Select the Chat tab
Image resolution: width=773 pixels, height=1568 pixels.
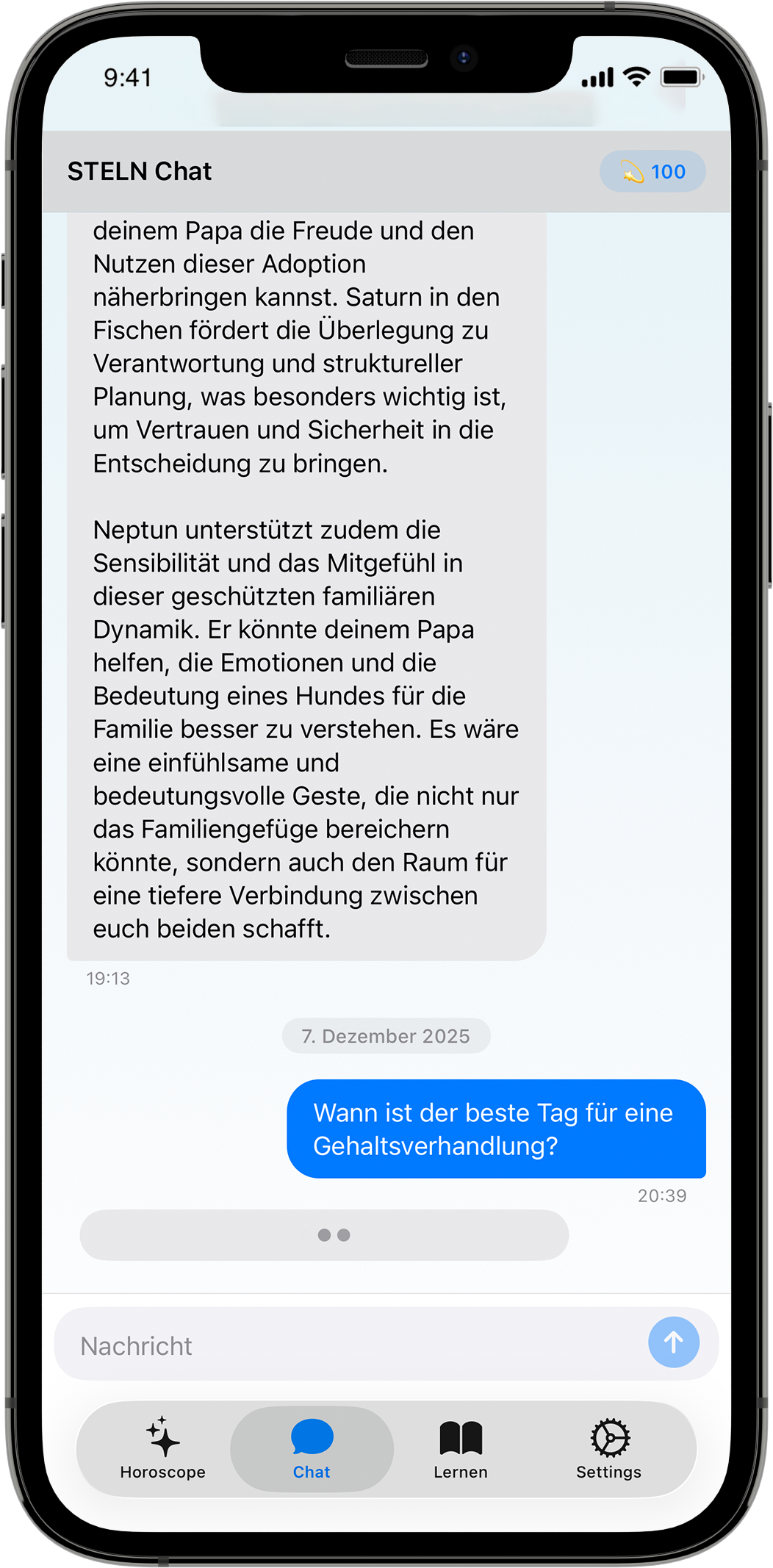pos(312,1449)
